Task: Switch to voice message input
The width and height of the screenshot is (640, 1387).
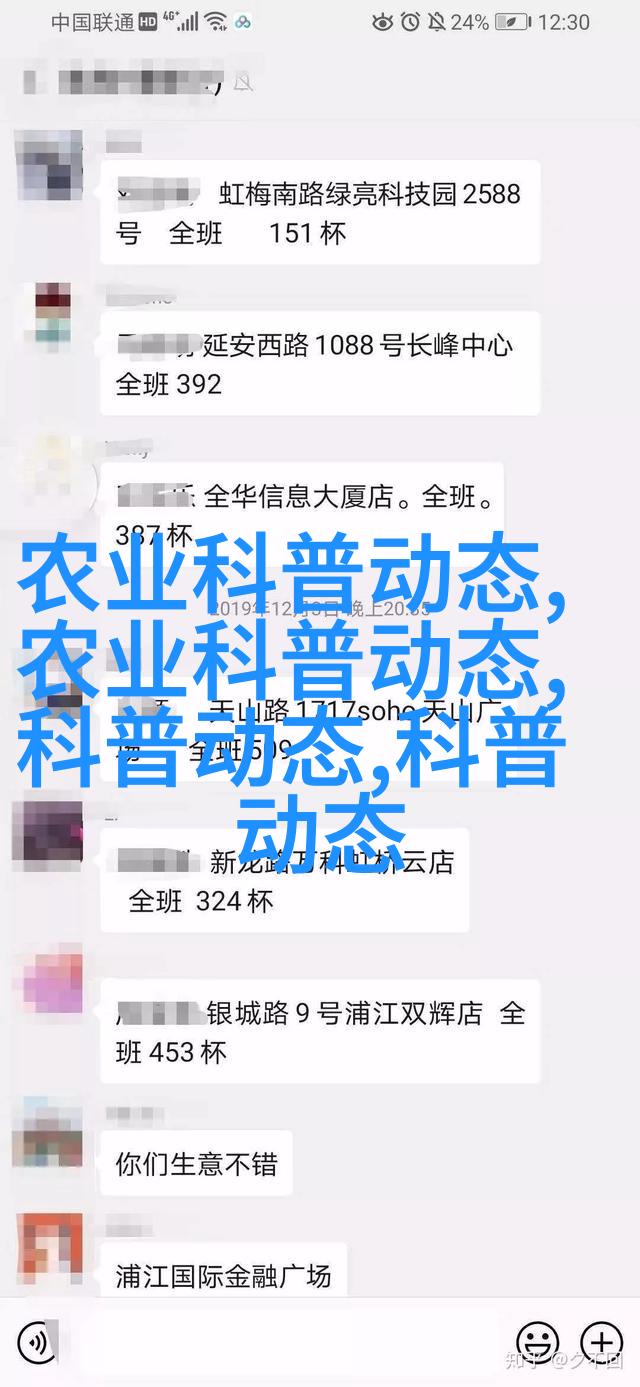Action: click(36, 1341)
